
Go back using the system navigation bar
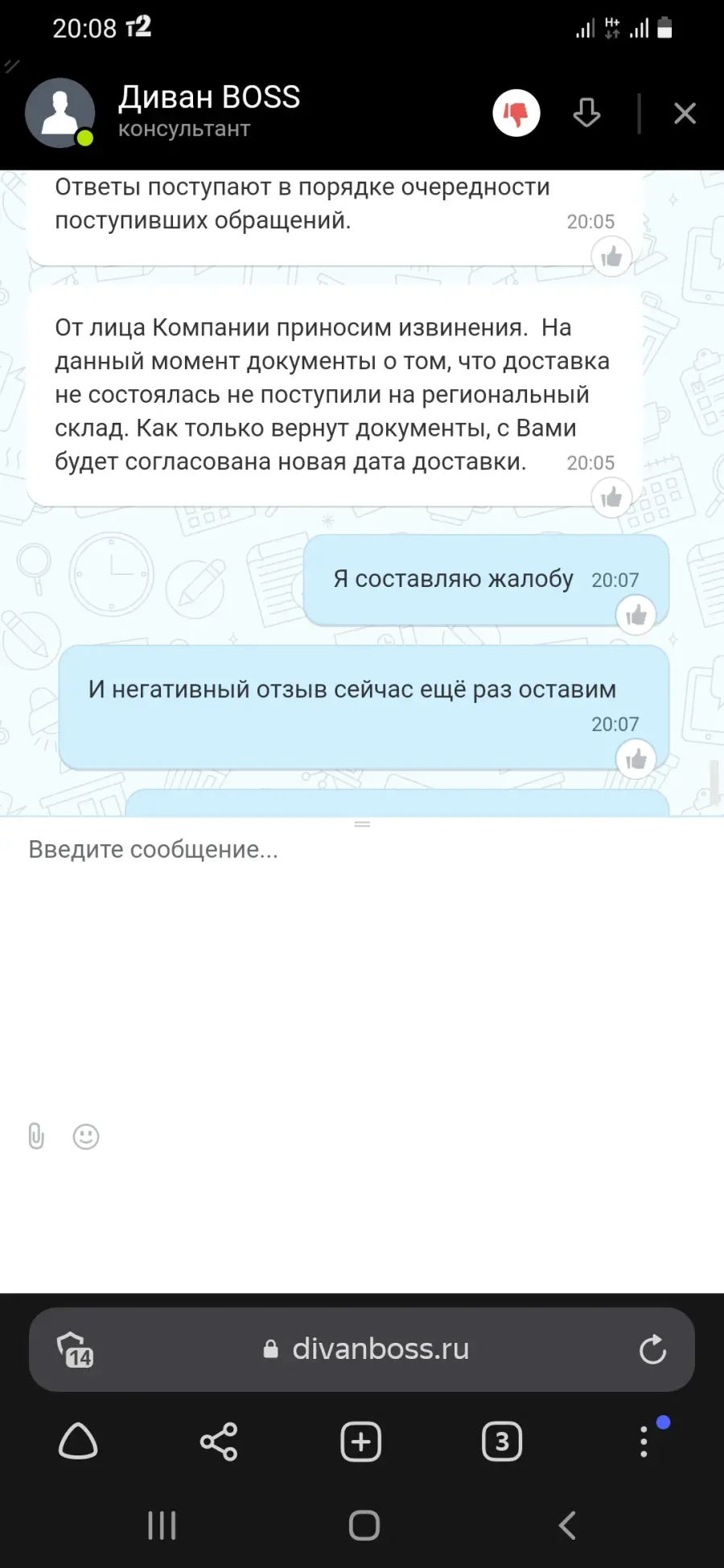(567, 1525)
